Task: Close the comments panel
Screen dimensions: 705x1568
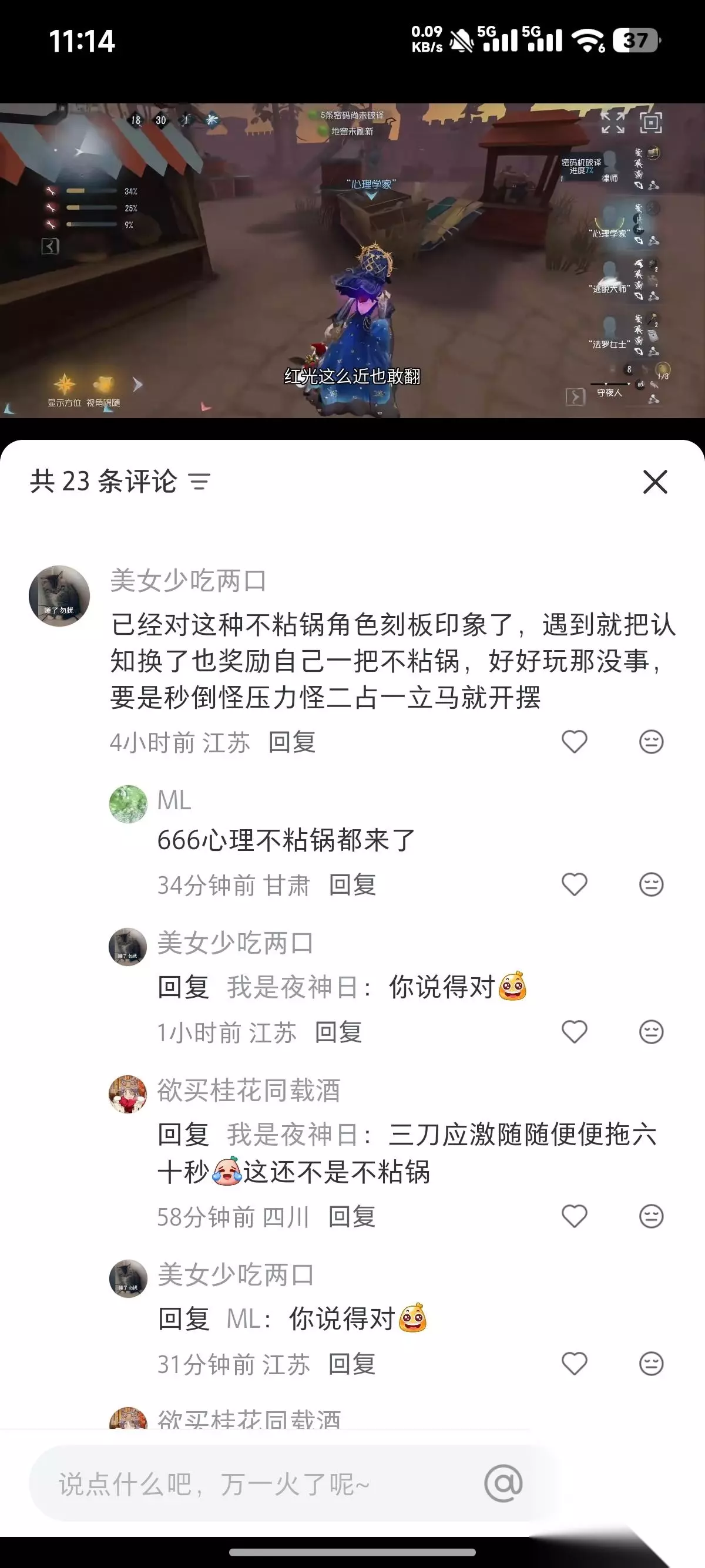Action: 655,482
